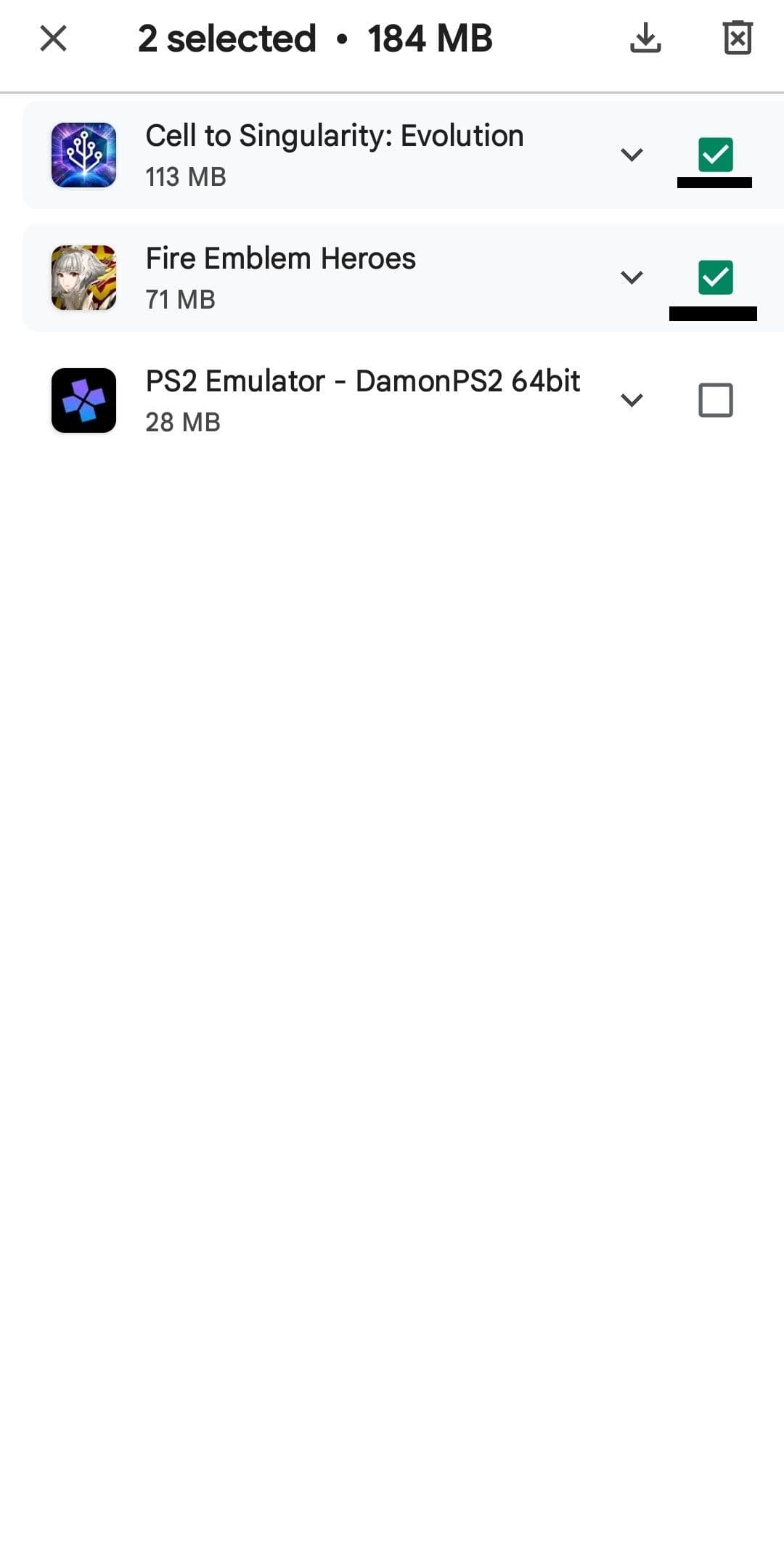Click the Fire Emblem Heroes app icon
Image resolution: width=784 pixels, height=1559 pixels.
83,277
